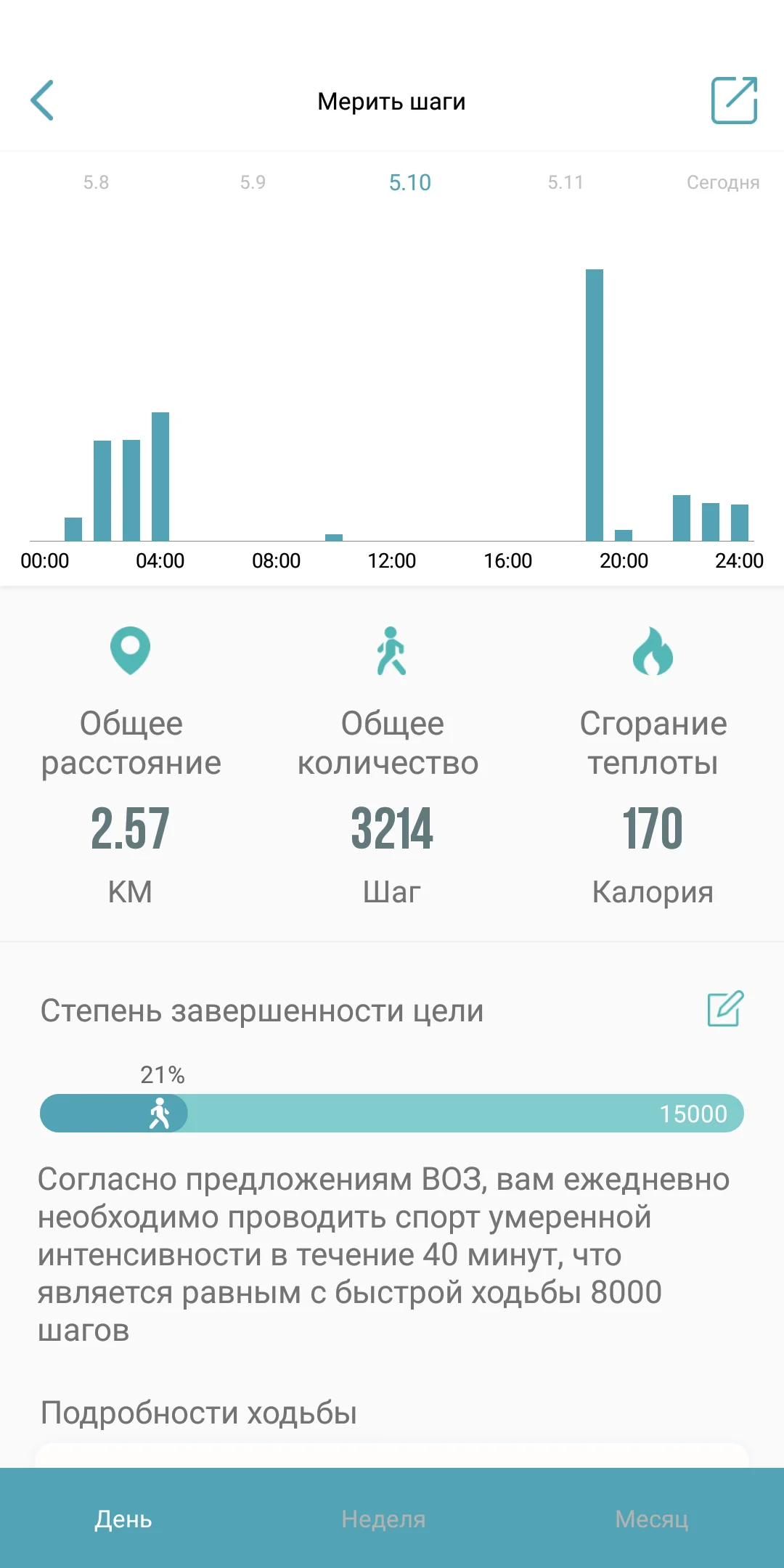Viewport: 784px width, 1568px height.
Task: Share the step report via the export icon
Action: 734,100
